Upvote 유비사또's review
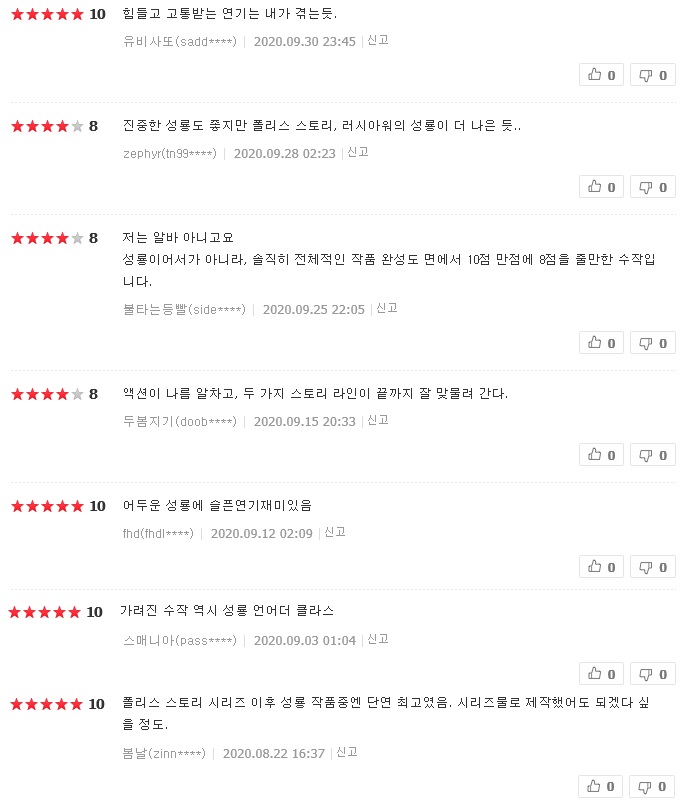692x805 pixels. pyautogui.click(x=601, y=75)
